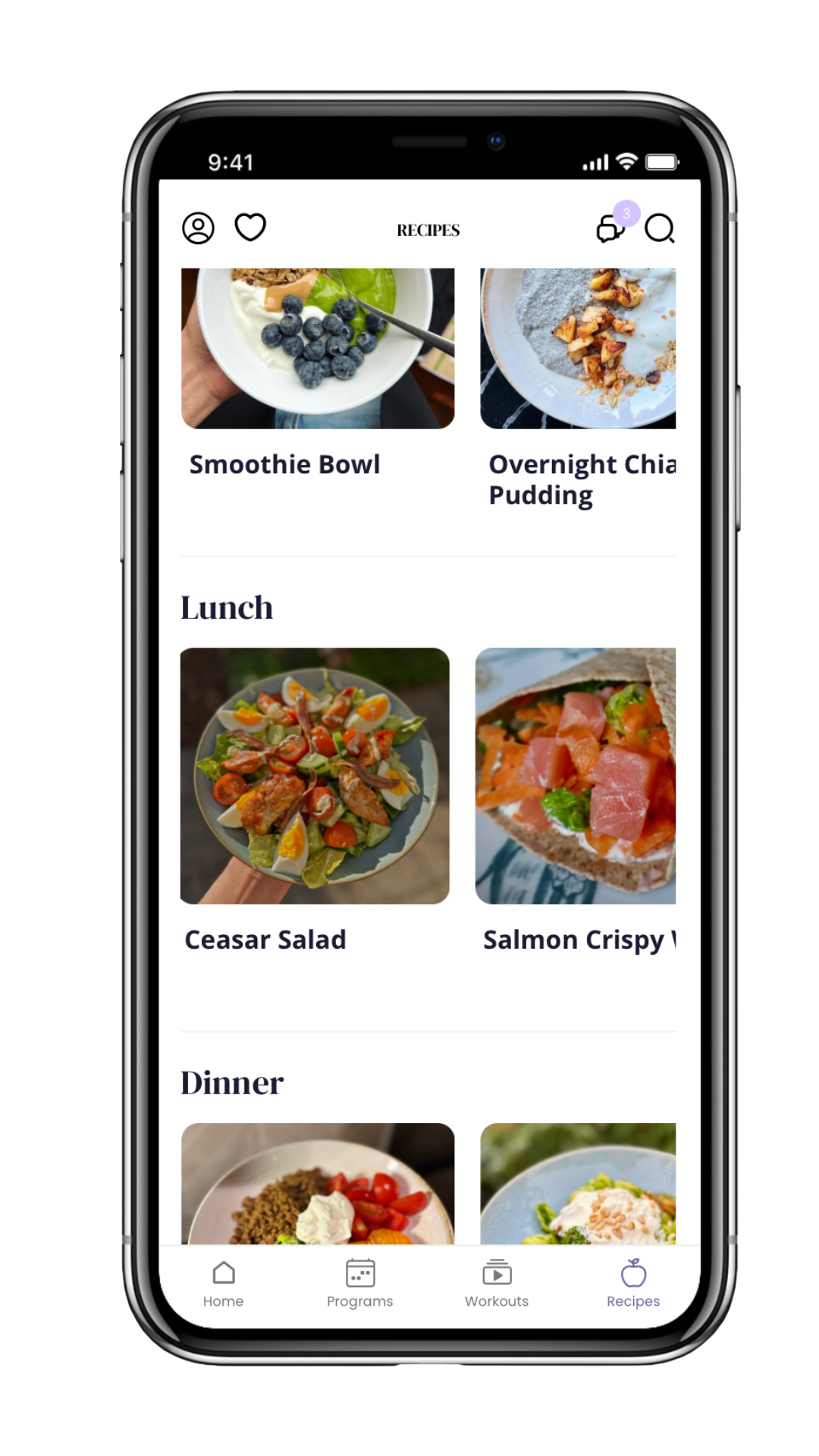This screenshot has height=1456, width=819.
Task: Go to the Programs tab
Action: point(360,1284)
